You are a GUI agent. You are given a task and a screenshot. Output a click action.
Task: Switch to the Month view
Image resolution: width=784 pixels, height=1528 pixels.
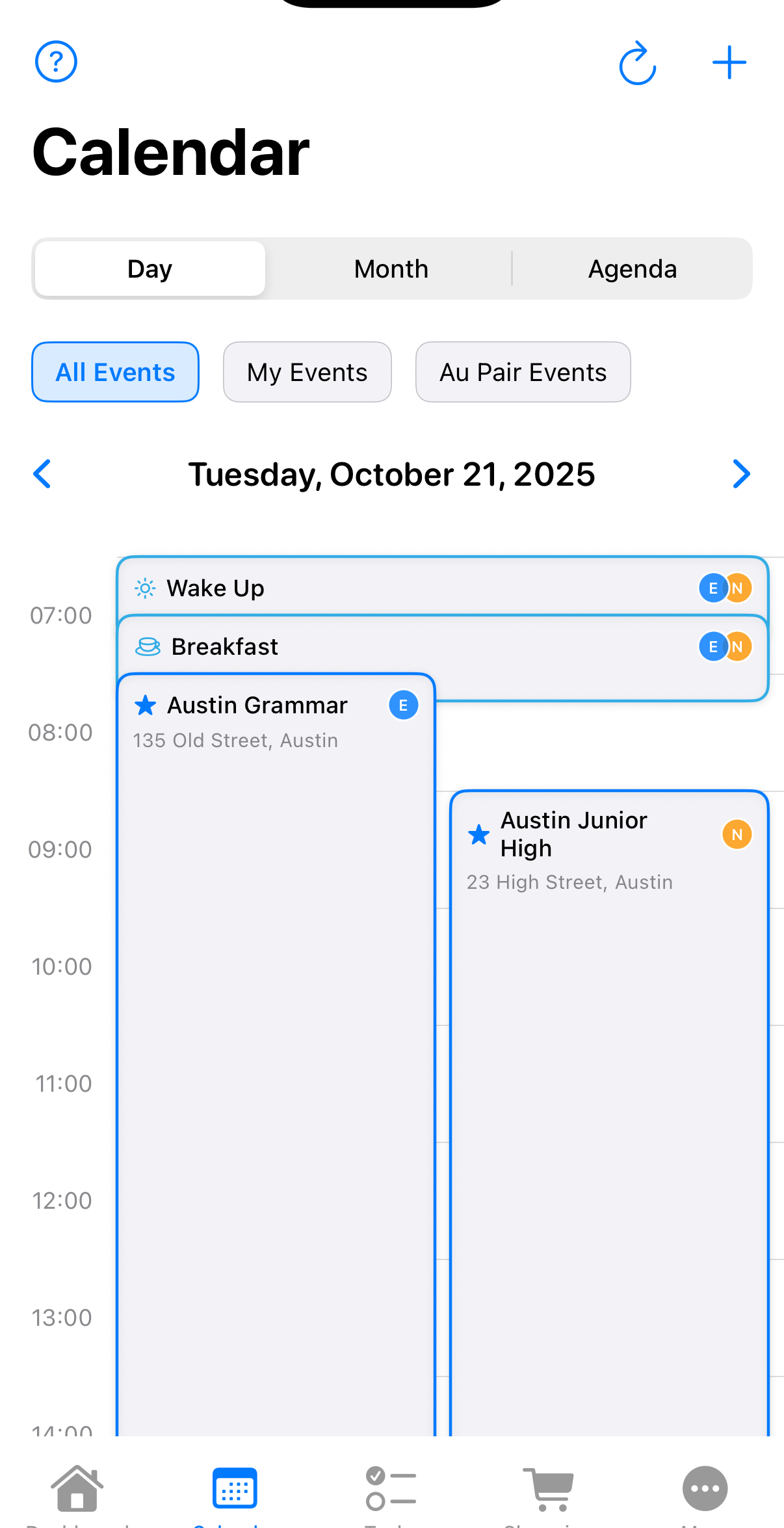pyautogui.click(x=391, y=269)
